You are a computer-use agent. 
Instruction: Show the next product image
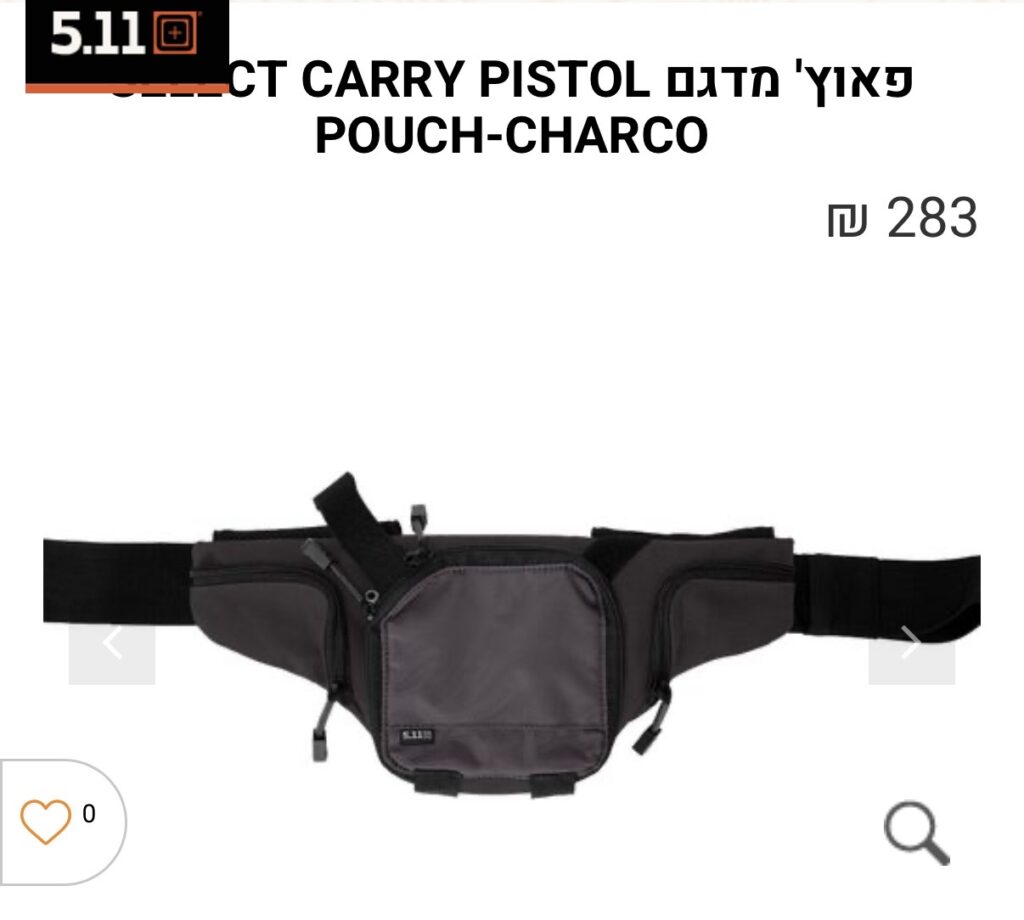(x=911, y=643)
